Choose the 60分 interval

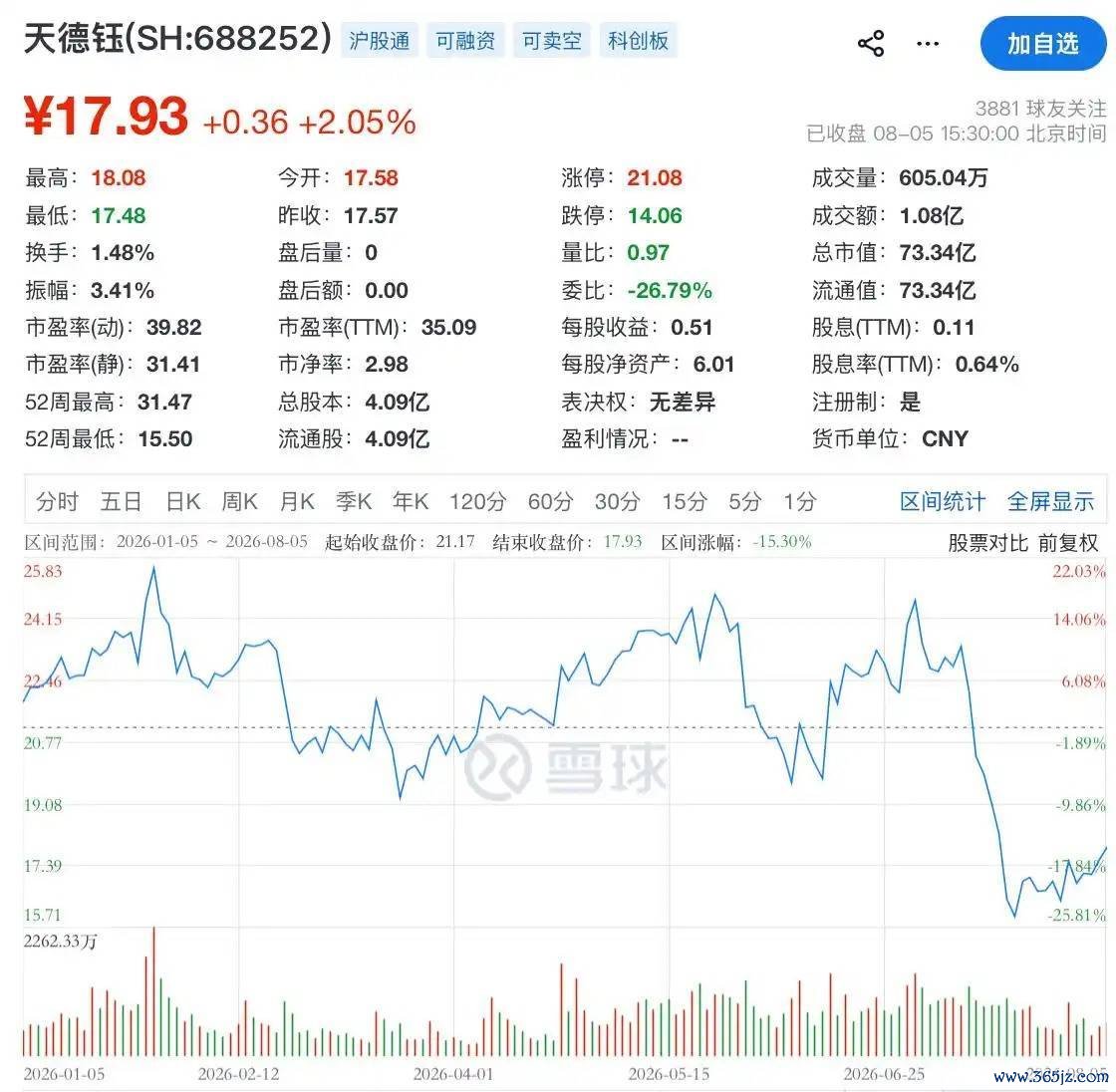550,501
